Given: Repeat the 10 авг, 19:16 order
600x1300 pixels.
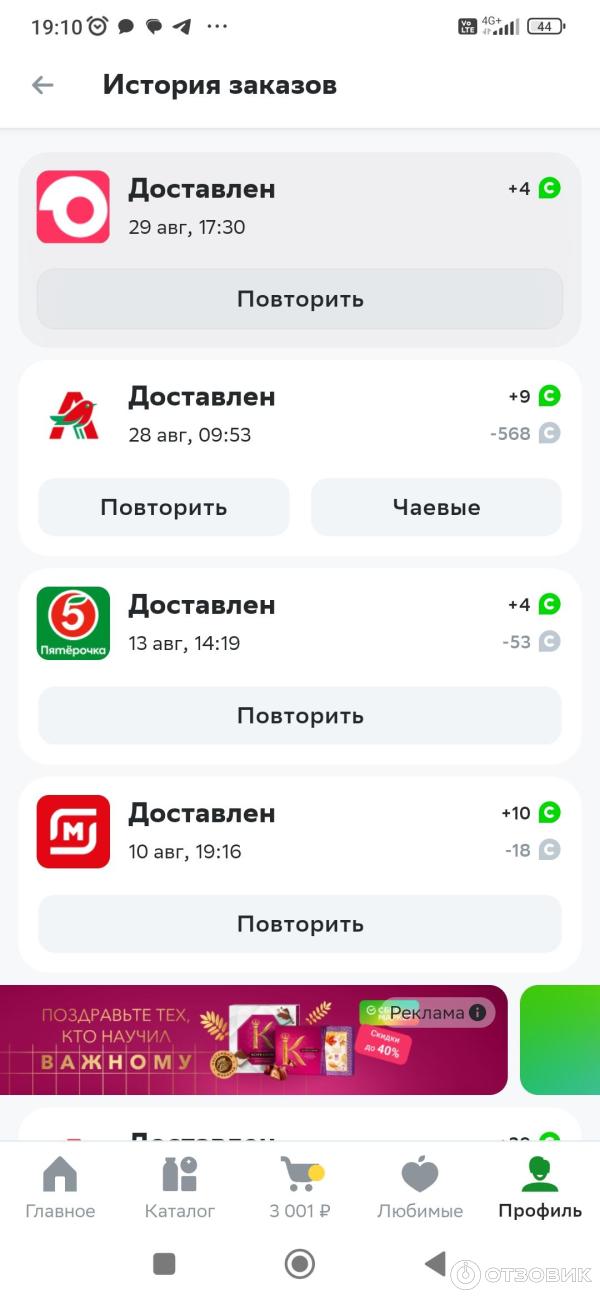Looking at the screenshot, I should [300, 924].
